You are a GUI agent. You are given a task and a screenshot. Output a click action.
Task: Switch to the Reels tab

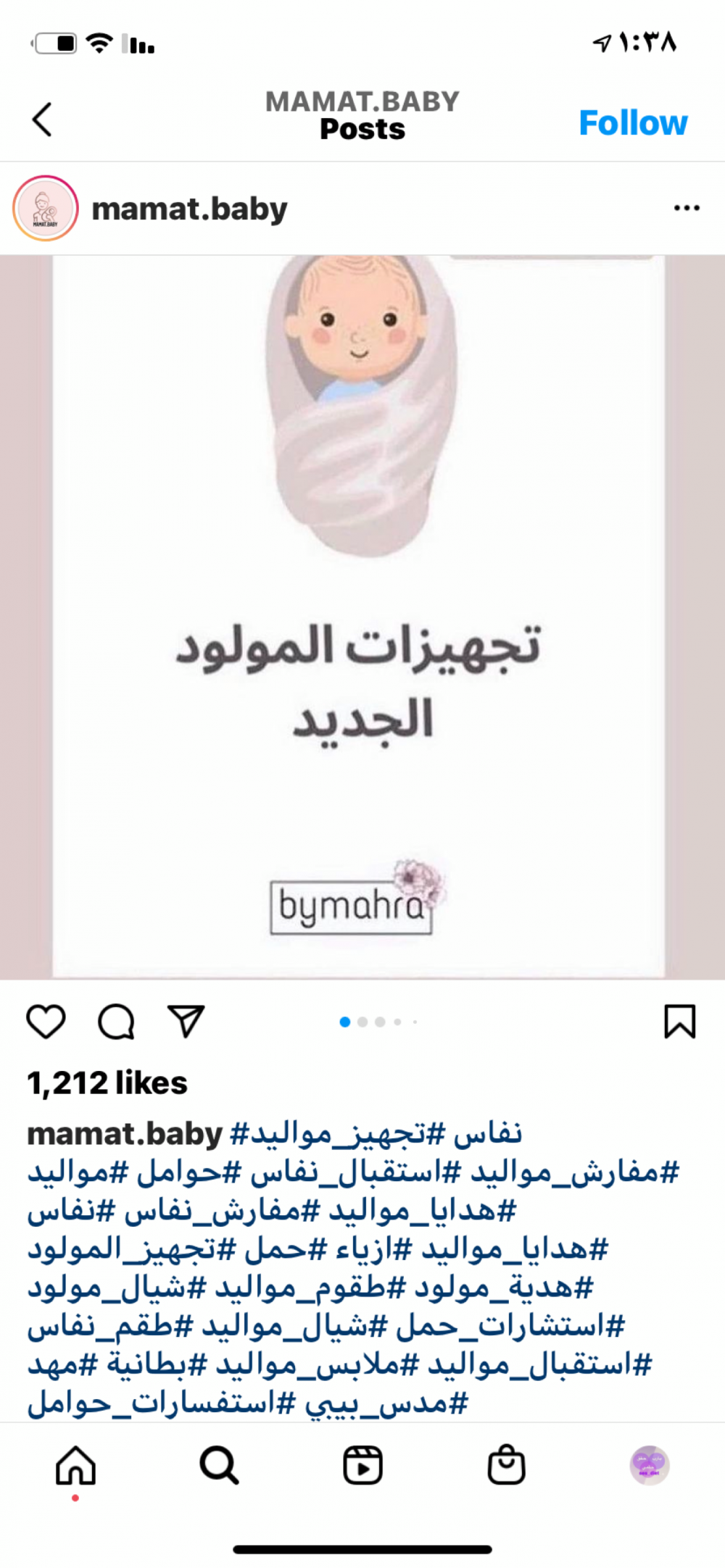click(362, 1465)
